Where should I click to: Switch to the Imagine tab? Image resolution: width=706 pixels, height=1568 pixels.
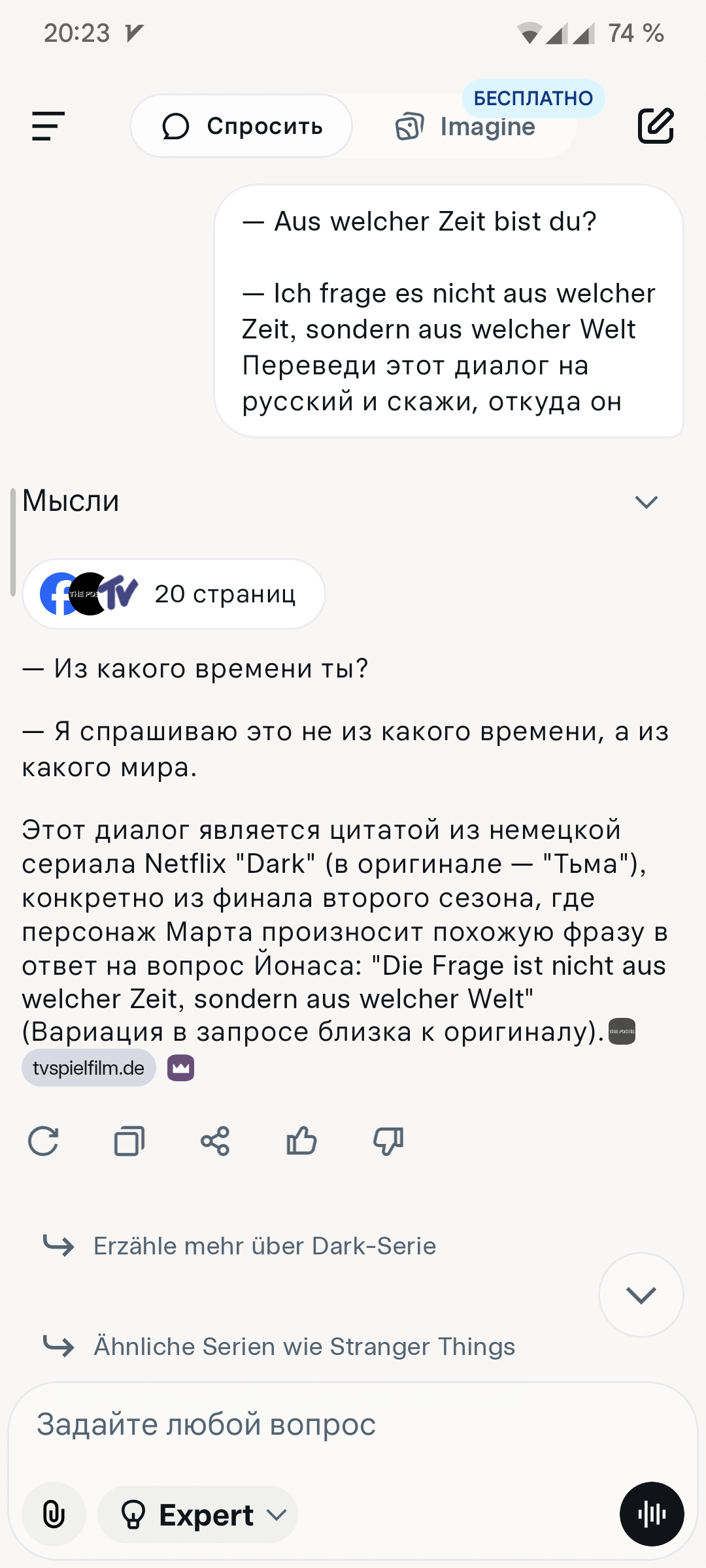point(465,127)
